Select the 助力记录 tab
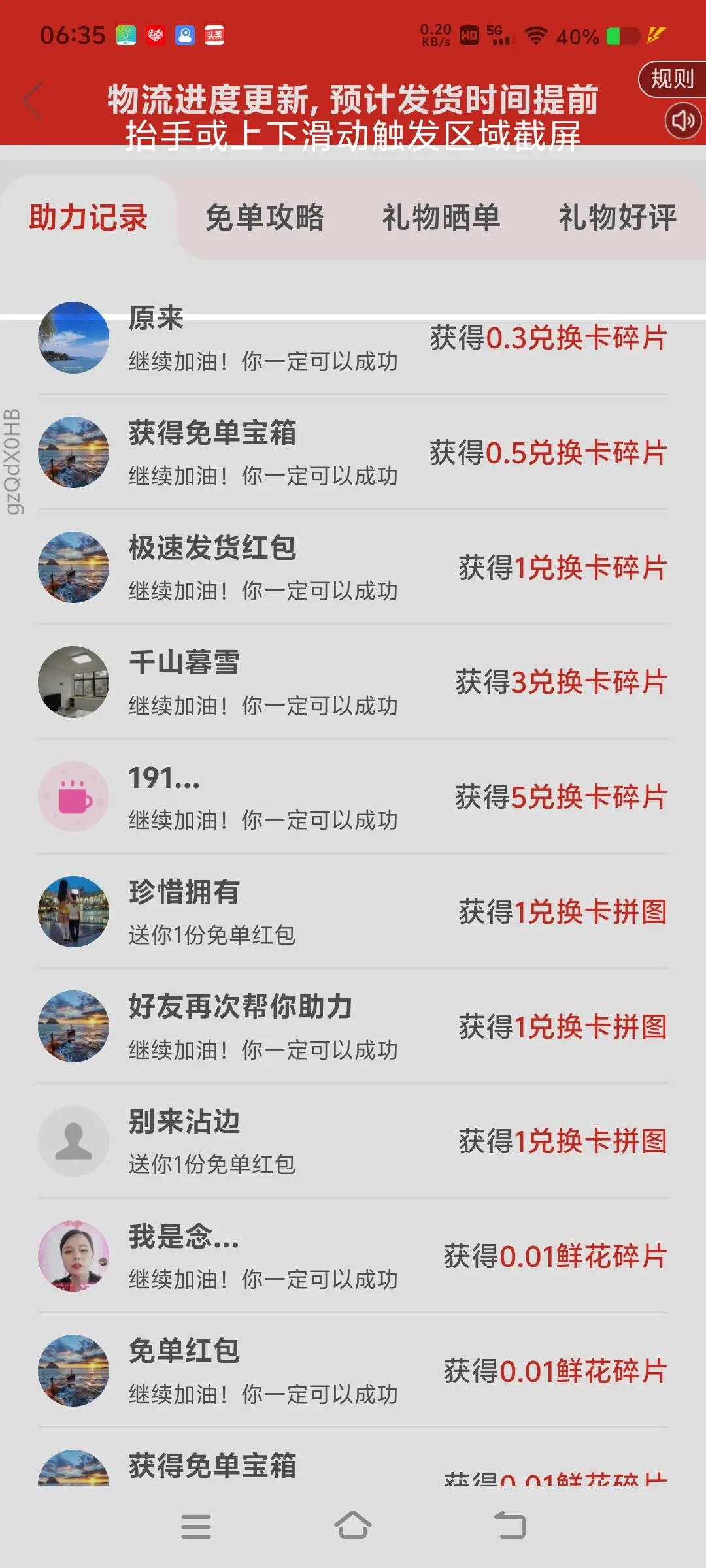 [x=88, y=218]
